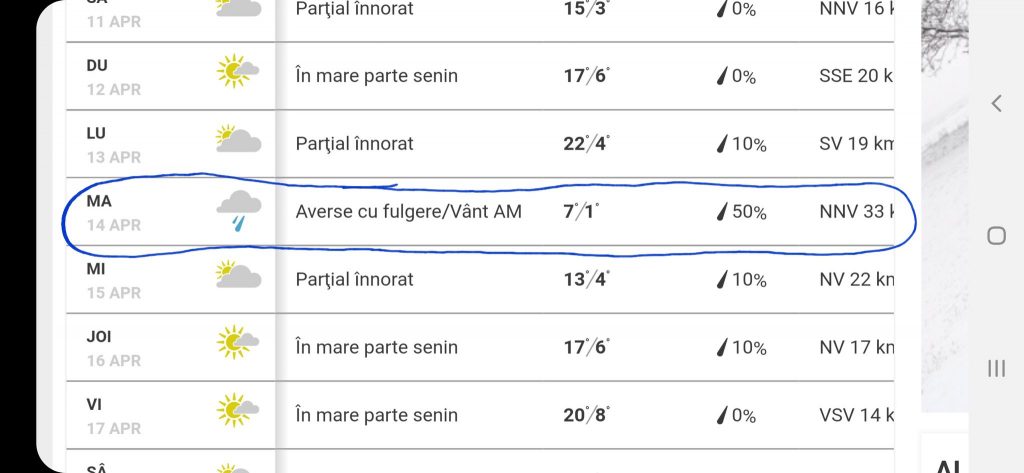Viewport: 1024px width, 473px height.
Task: Tap the system home button
Action: 995,236
